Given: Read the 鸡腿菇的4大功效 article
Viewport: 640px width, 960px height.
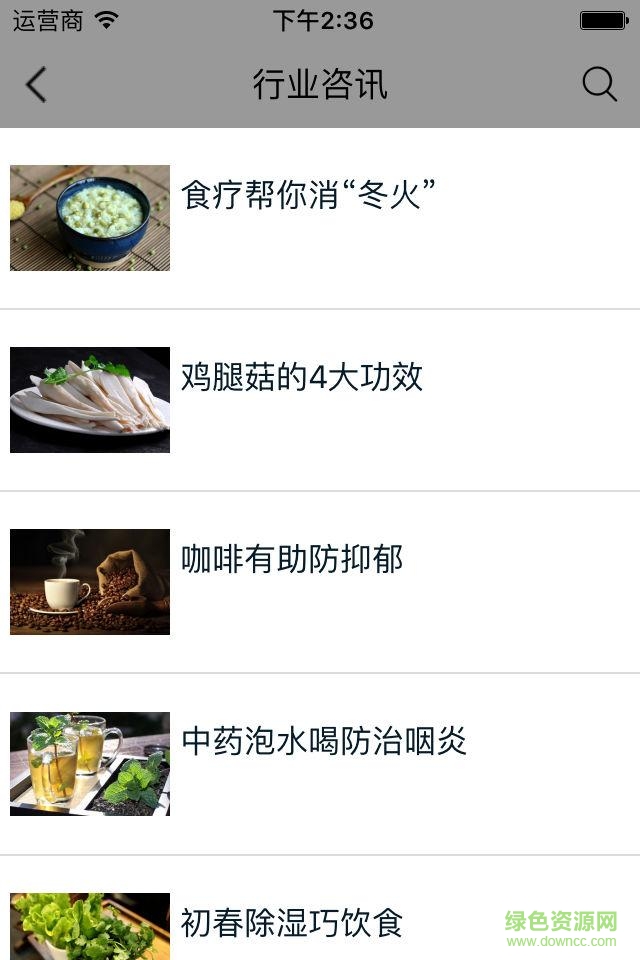Looking at the screenshot, I should (x=302, y=378).
